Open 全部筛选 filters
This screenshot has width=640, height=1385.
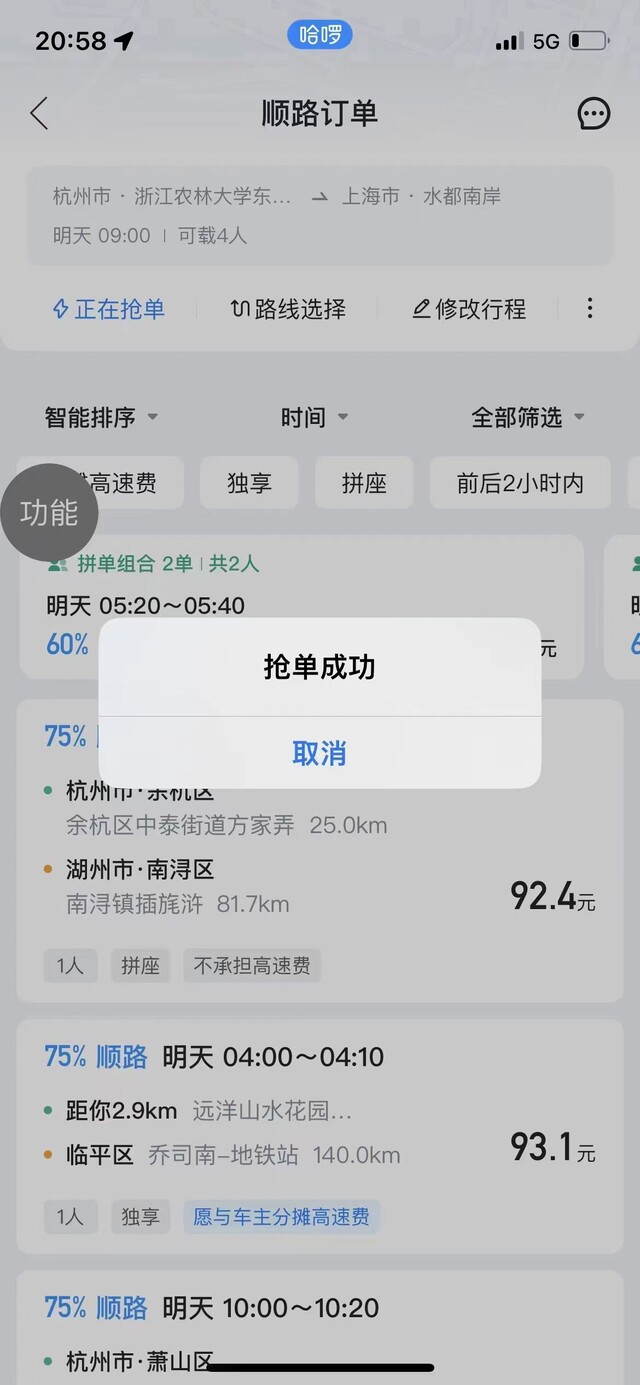coord(528,417)
